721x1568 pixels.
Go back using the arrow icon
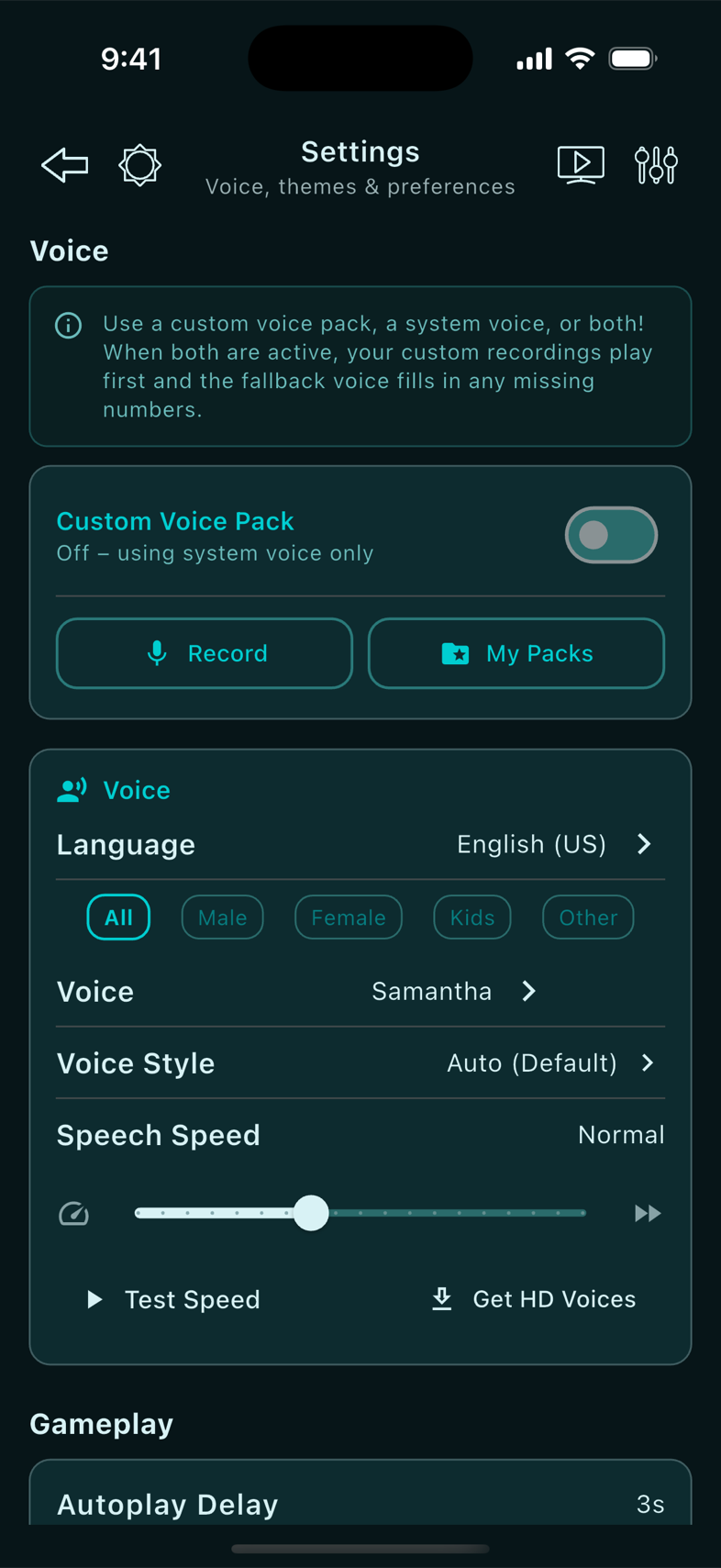coord(65,166)
